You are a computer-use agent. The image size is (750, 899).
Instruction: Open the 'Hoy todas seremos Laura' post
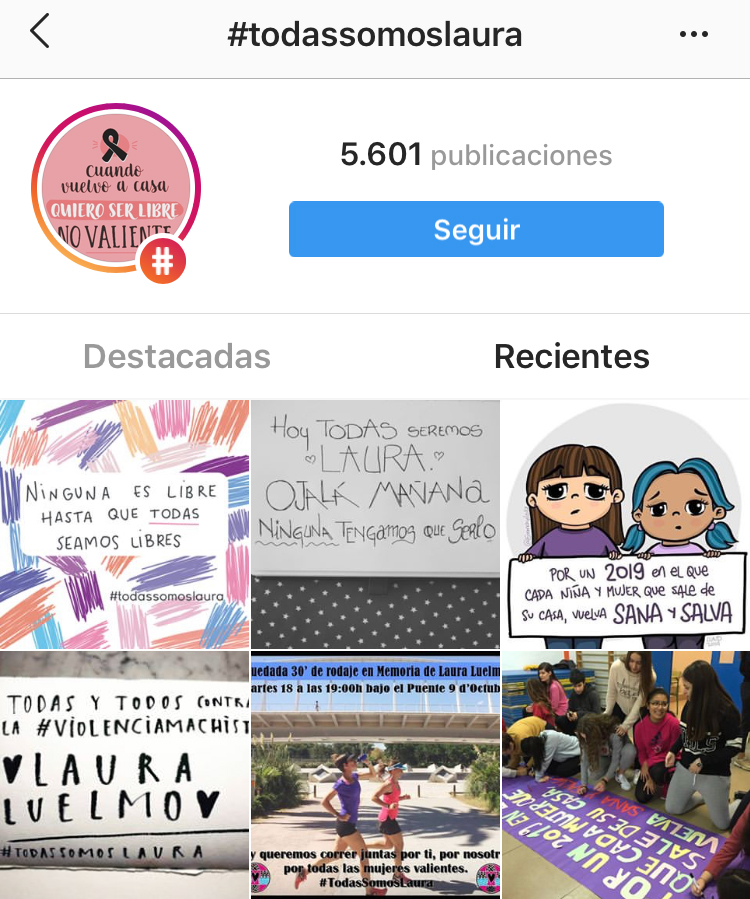coord(375,524)
